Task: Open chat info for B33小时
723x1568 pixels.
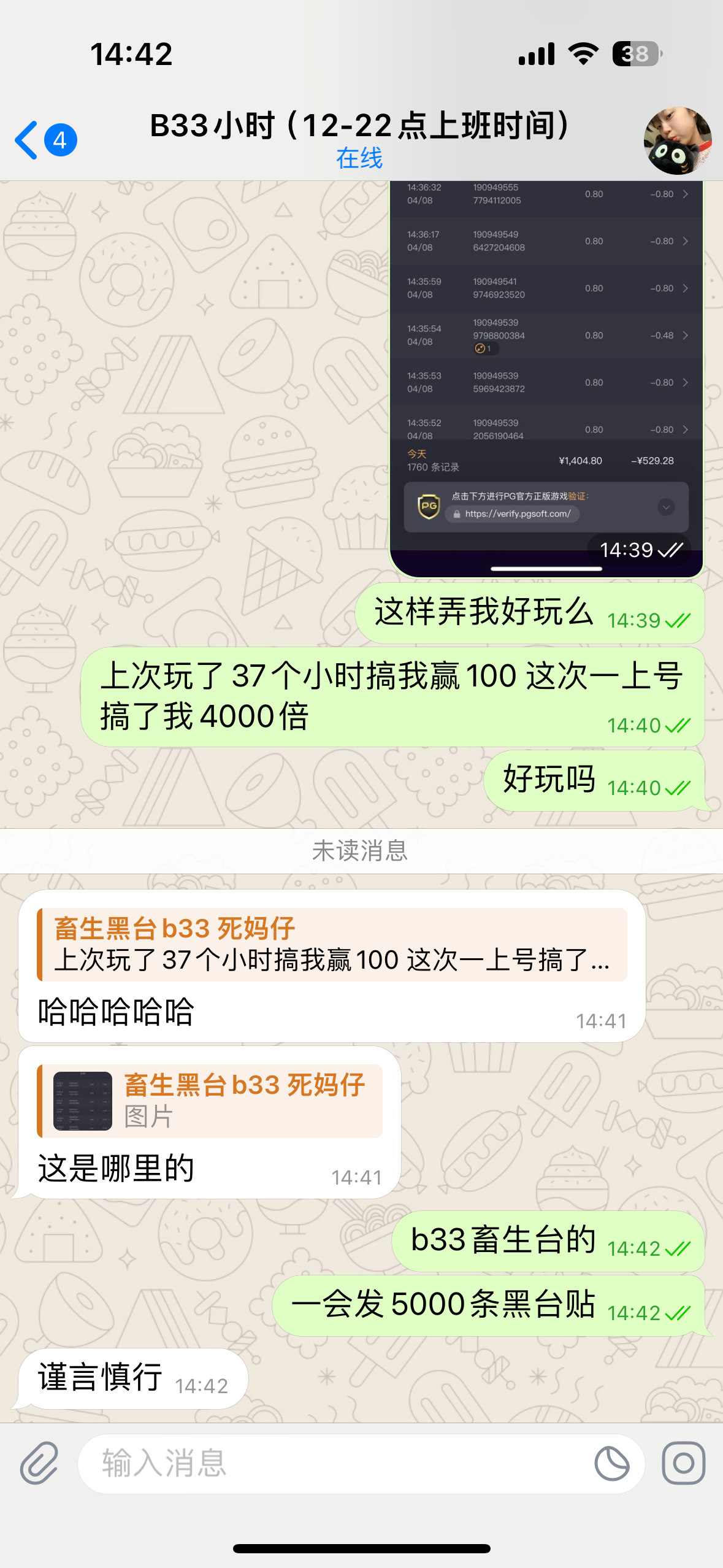Action: [360, 138]
